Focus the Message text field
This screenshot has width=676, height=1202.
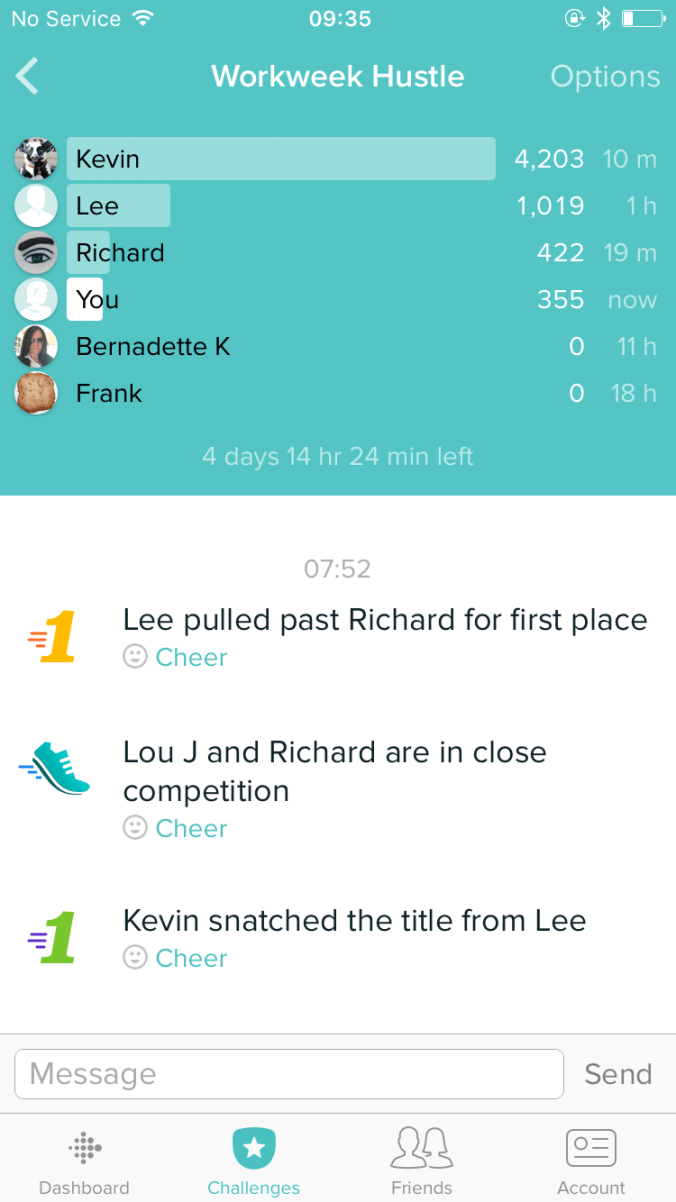289,1074
